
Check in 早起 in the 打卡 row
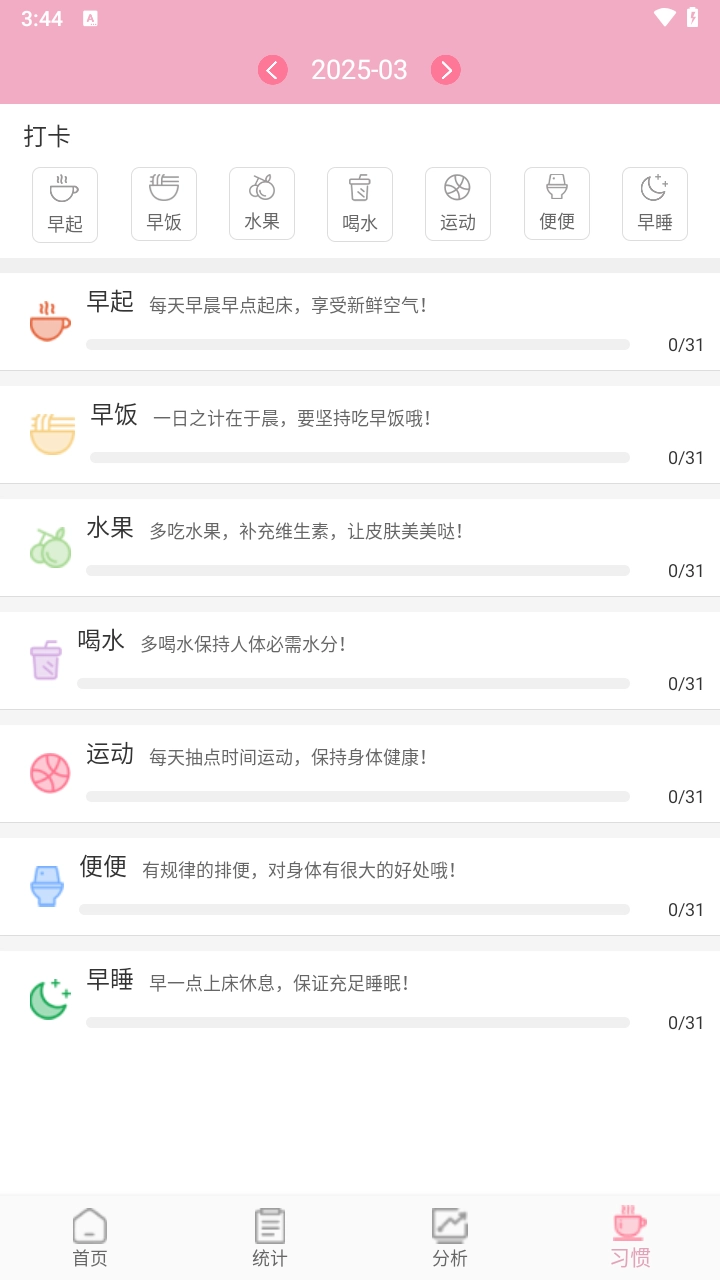pyautogui.click(x=65, y=204)
